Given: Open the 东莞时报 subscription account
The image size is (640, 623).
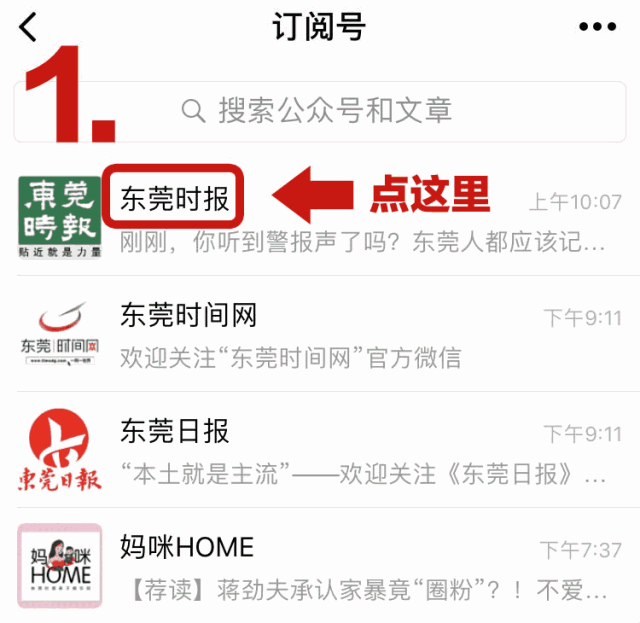Looking at the screenshot, I should coord(176,199).
